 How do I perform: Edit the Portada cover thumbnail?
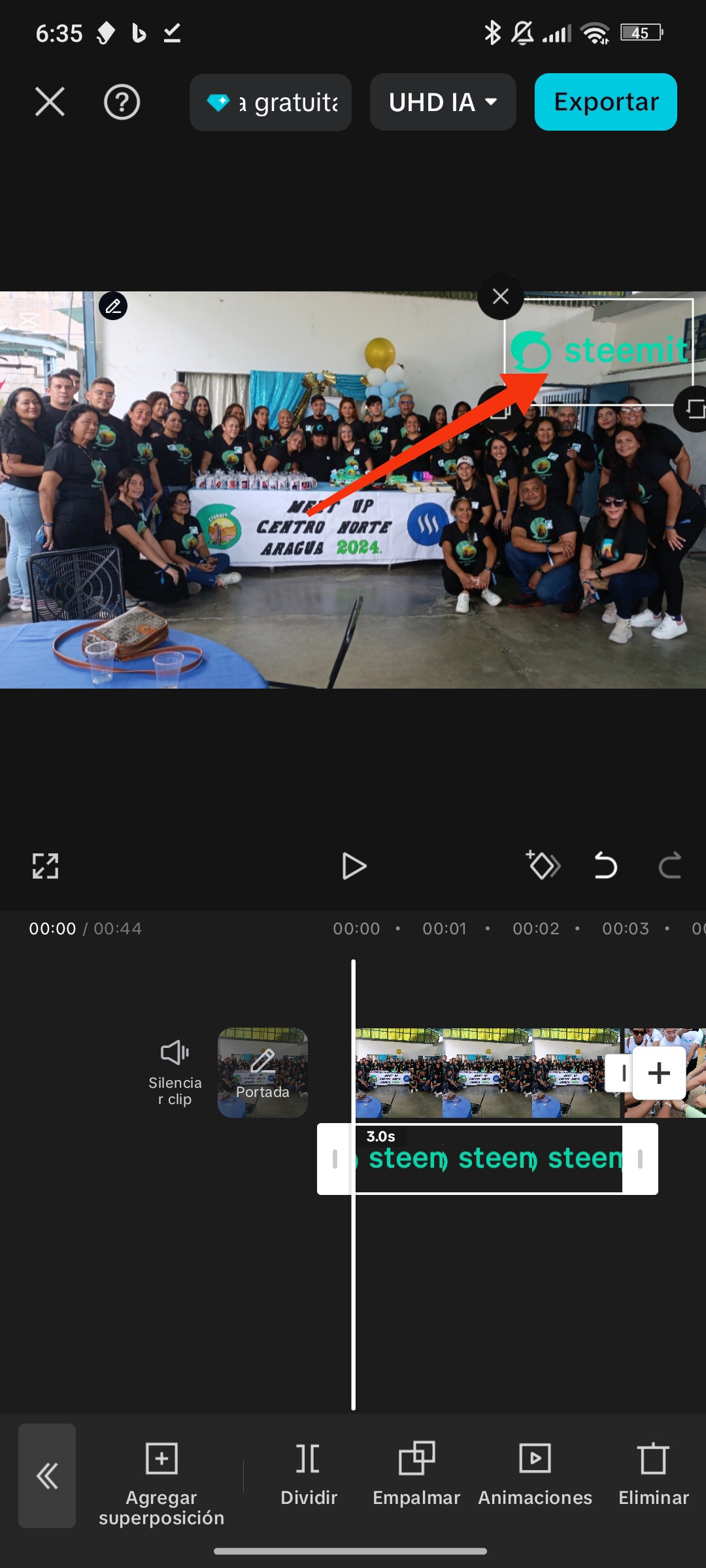(263, 1072)
